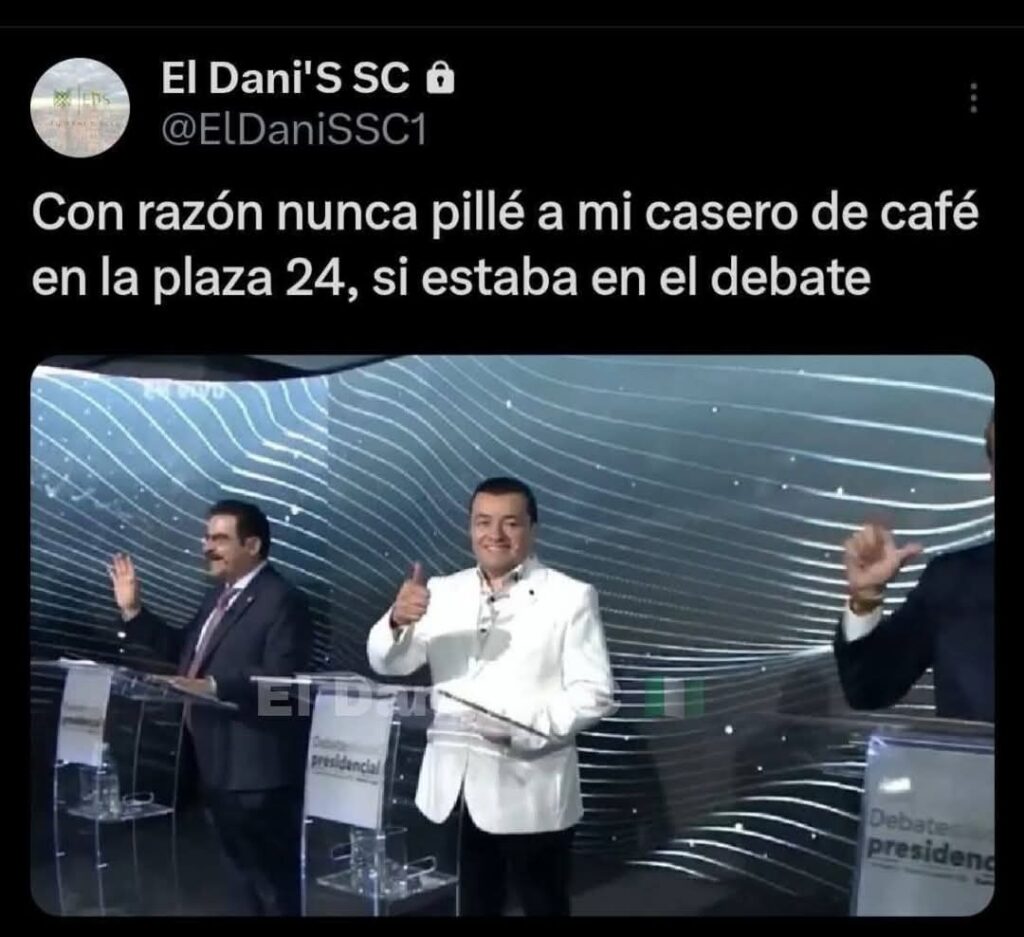Open El Dani'S SC profile avatar

[80, 107]
